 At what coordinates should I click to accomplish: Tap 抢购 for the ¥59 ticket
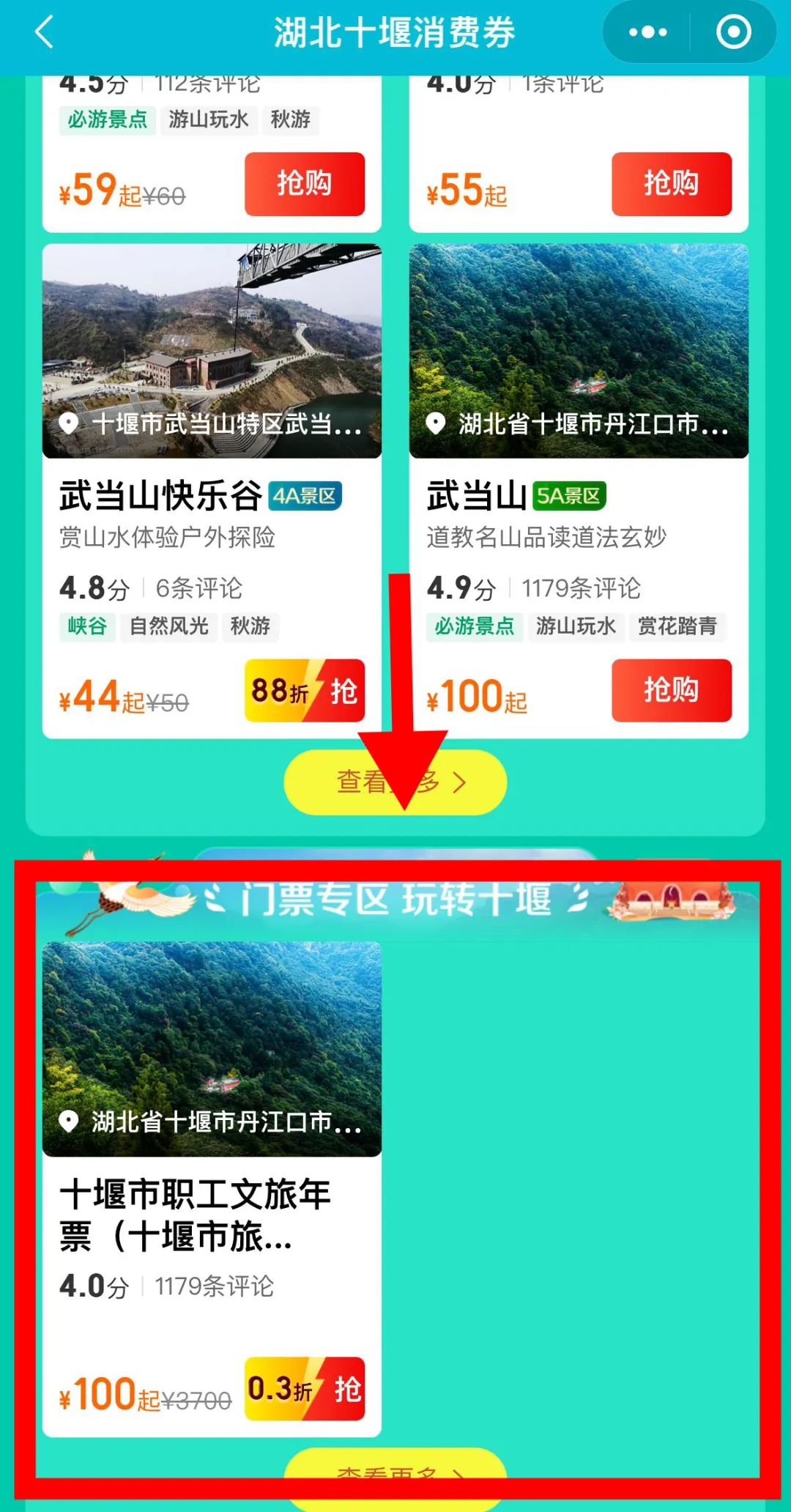point(304,184)
